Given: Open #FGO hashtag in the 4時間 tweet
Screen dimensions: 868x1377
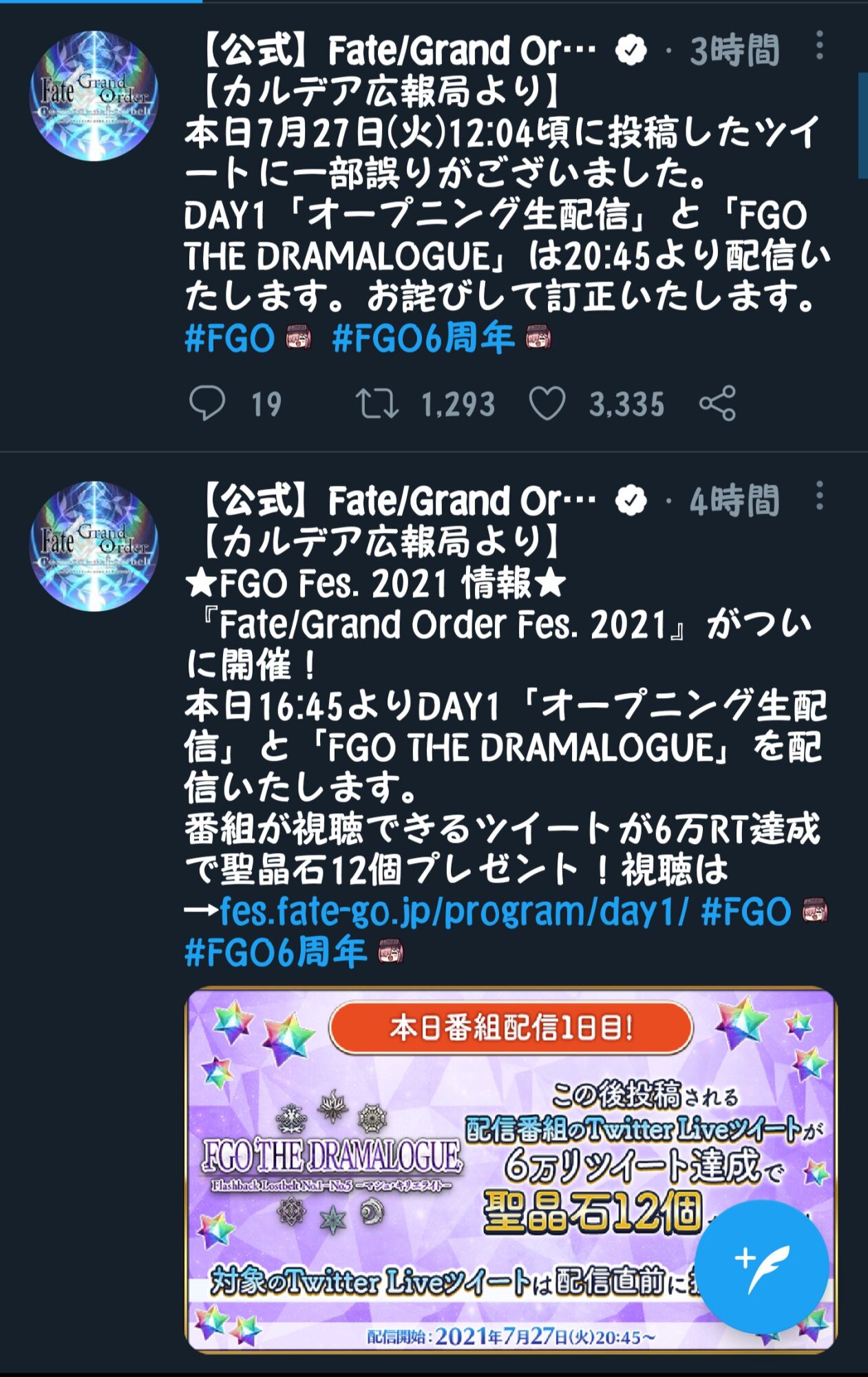Looking at the screenshot, I should point(745,912).
